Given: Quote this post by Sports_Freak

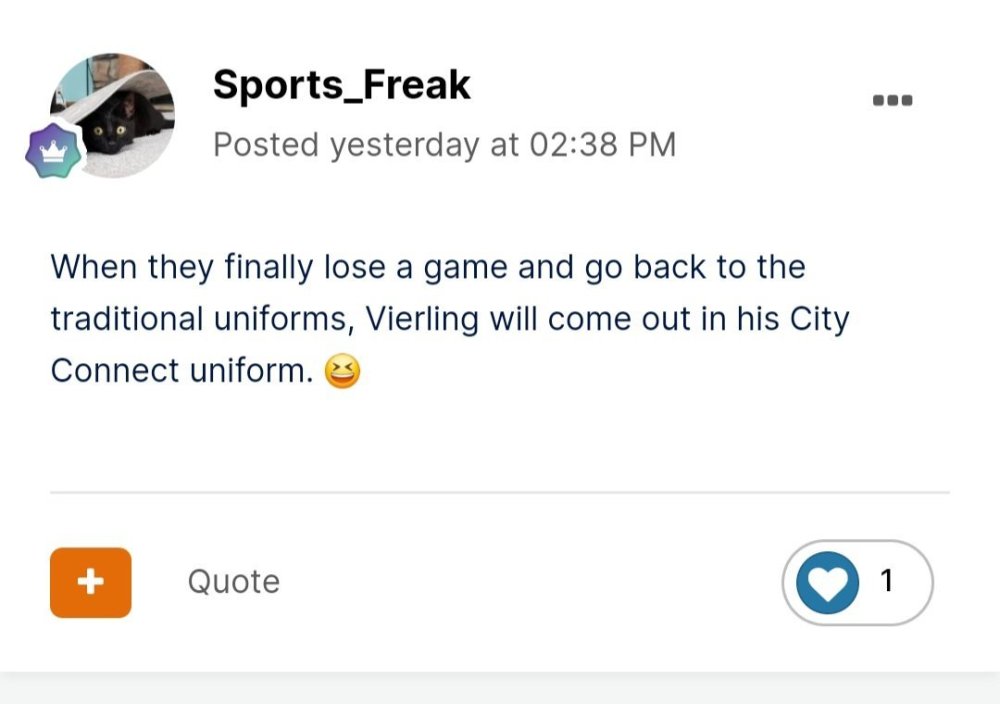Looking at the screenshot, I should (233, 582).
